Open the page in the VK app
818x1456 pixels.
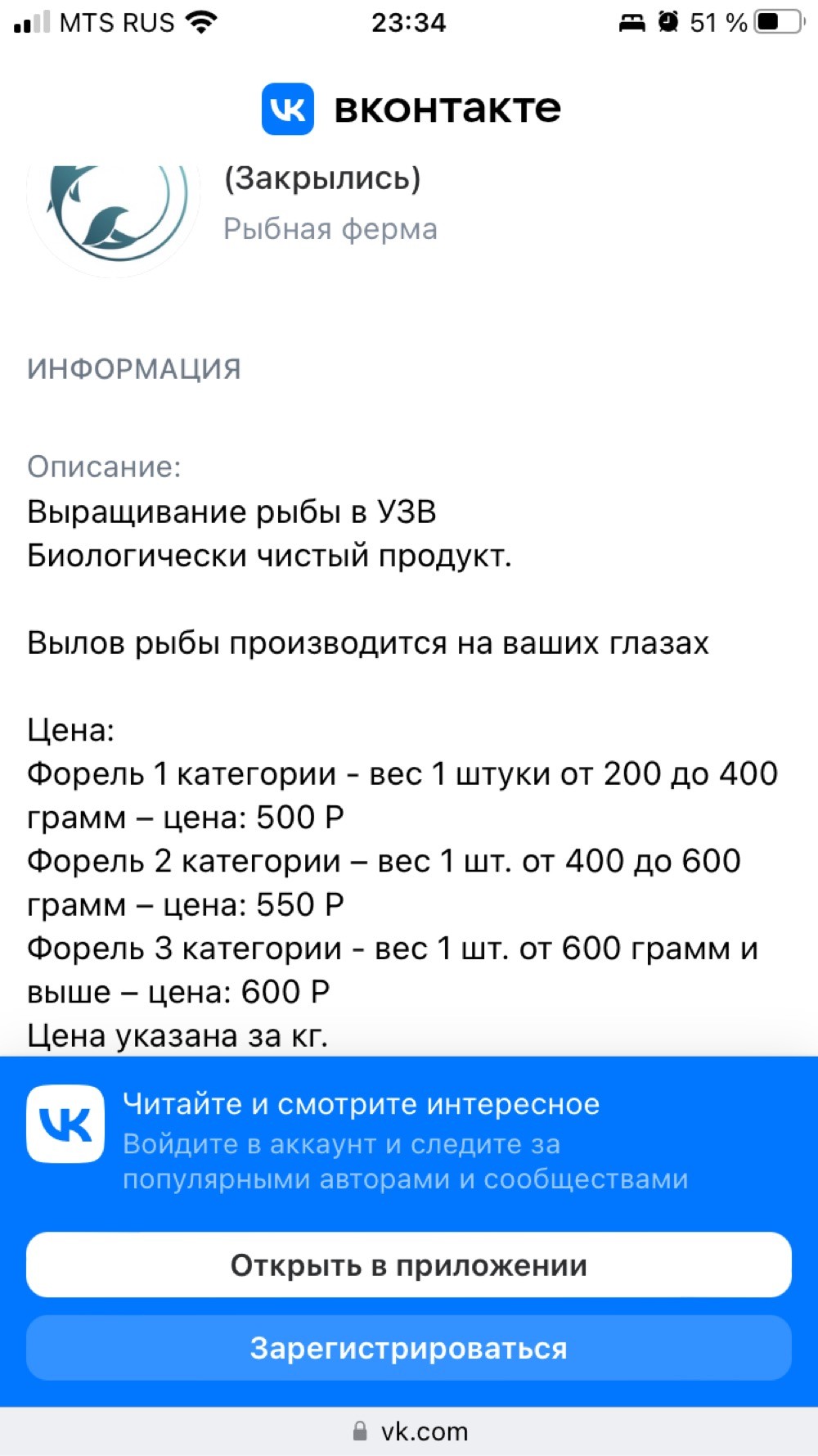pyautogui.click(x=409, y=1264)
